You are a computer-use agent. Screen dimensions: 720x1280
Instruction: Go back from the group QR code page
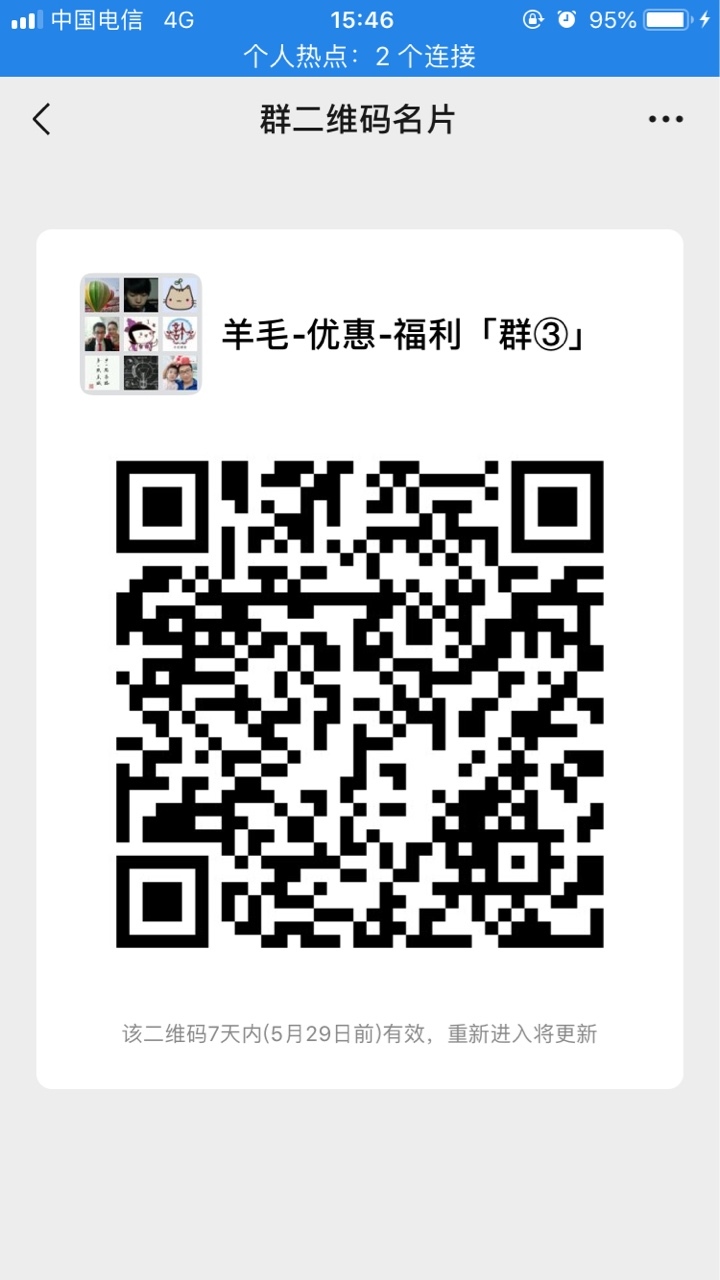41,120
